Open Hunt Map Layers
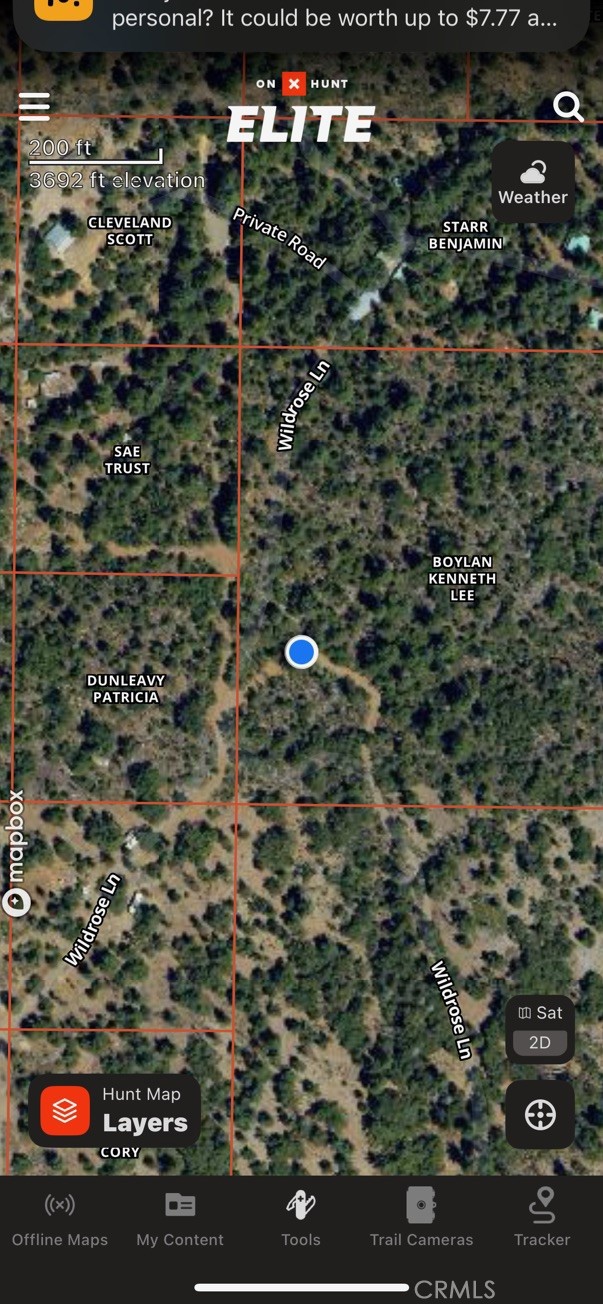 tap(115, 1110)
